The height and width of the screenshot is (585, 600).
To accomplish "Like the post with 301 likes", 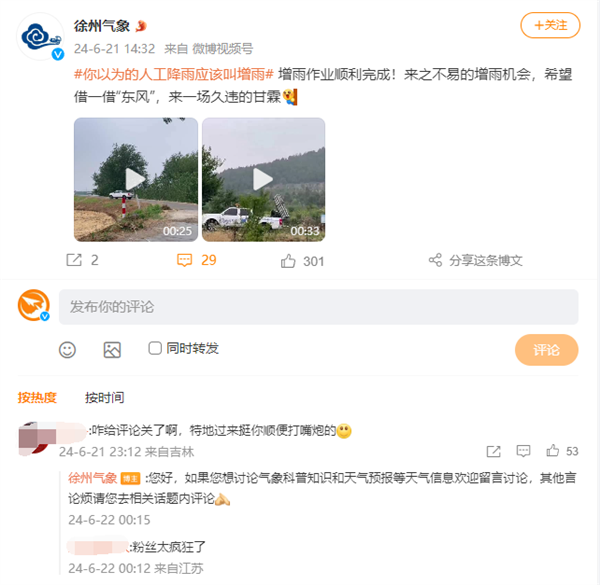I will point(303,260).
